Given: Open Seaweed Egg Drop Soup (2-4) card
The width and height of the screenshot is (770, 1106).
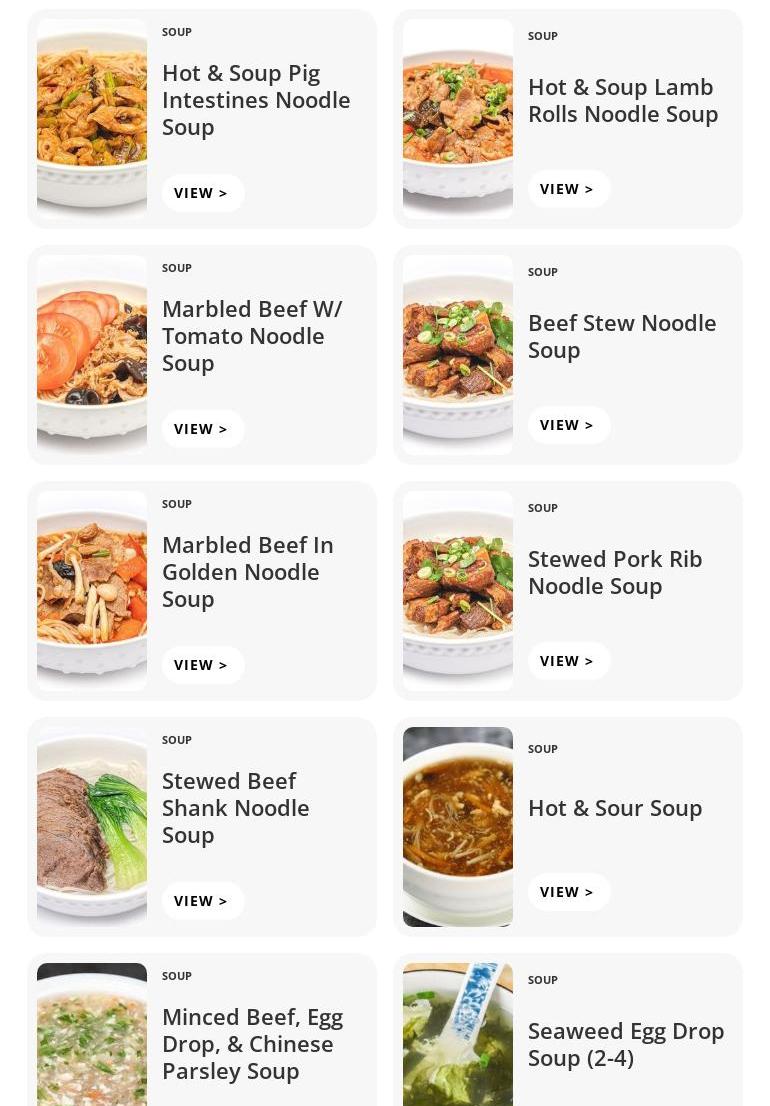Looking at the screenshot, I should click(x=625, y=1044).
